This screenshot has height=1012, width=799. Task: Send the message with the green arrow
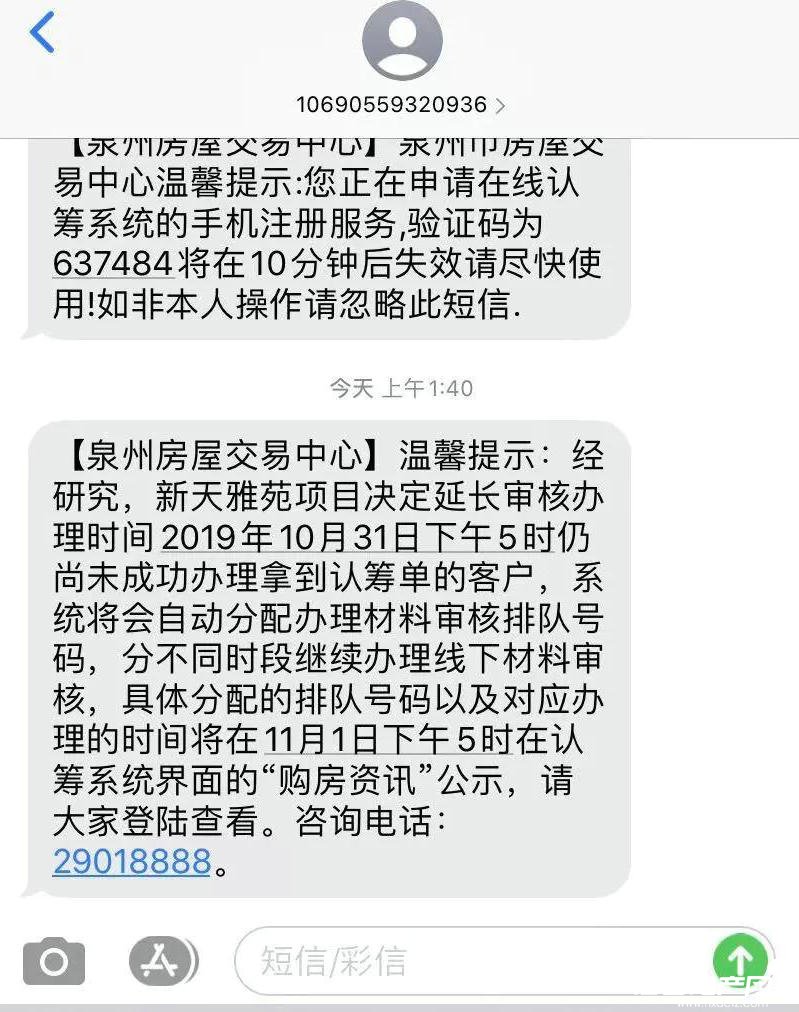[x=740, y=960]
